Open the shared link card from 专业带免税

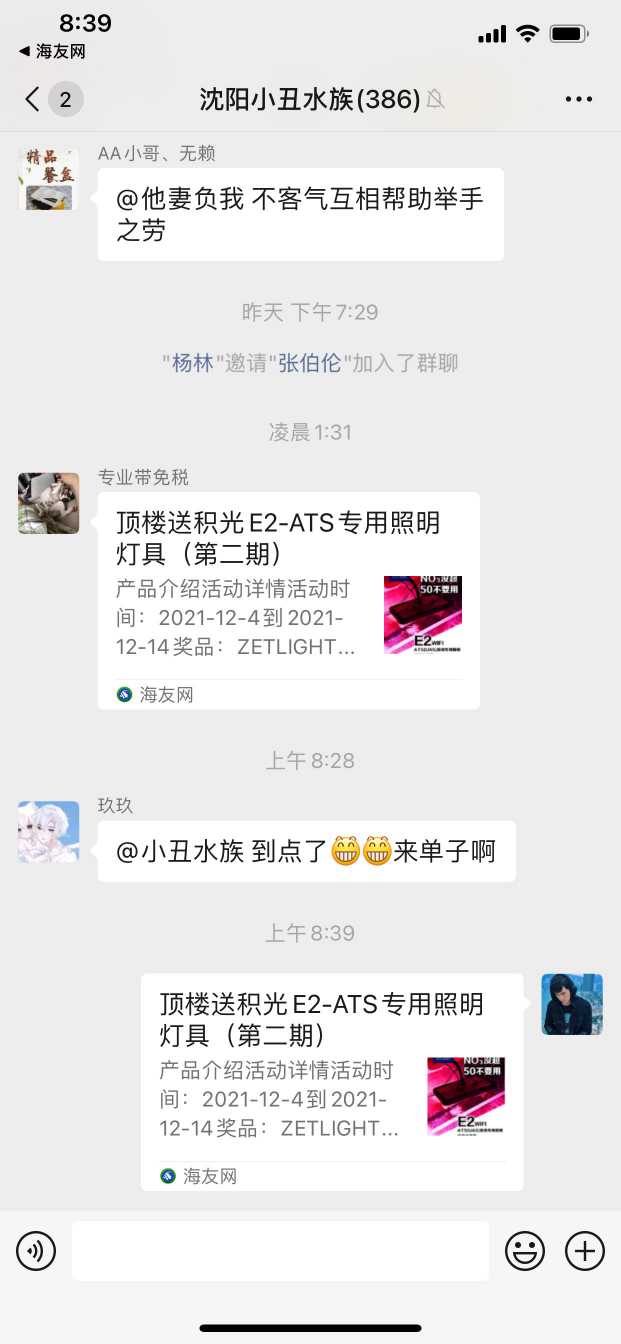coord(288,600)
